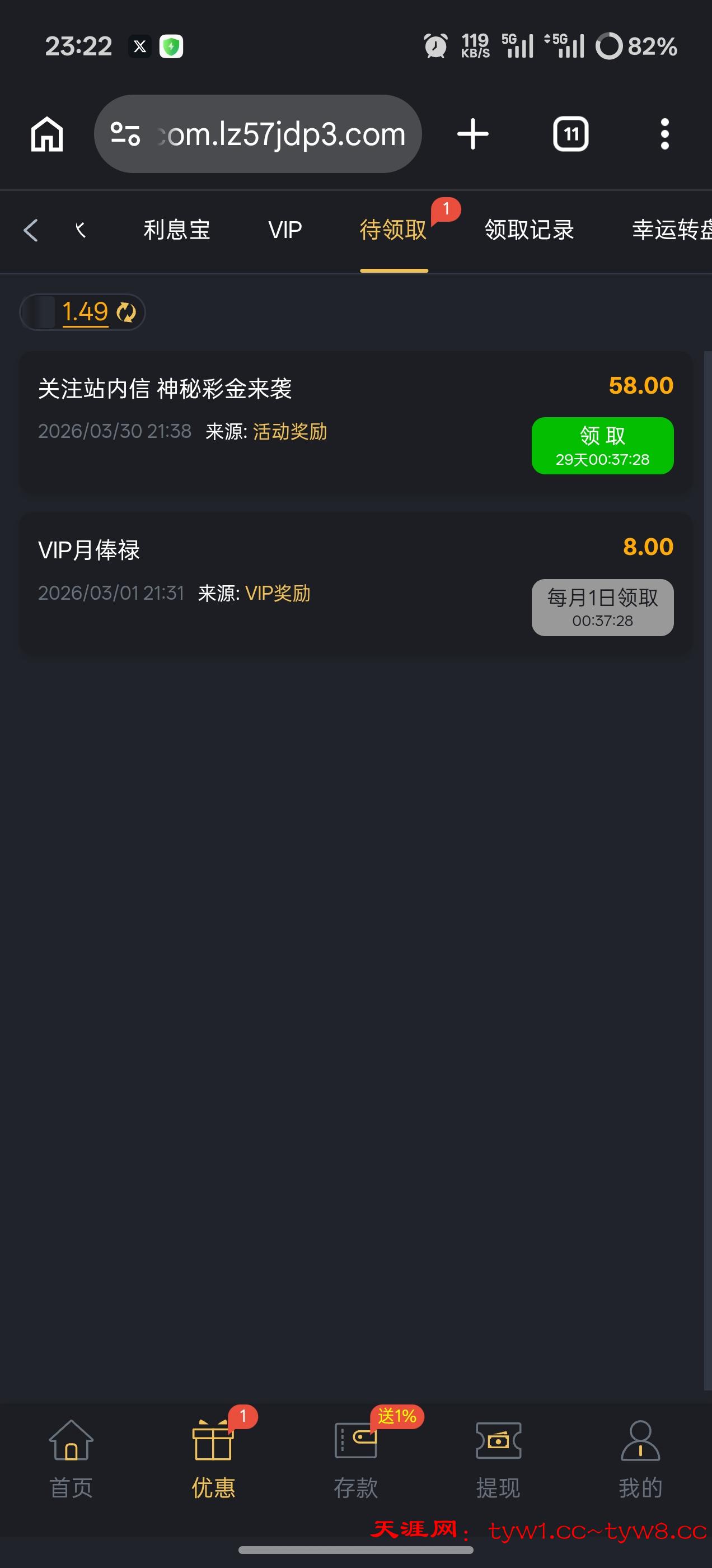Screen dimensions: 712x1568
Task: Open the browser overflow menu
Action: [664, 134]
